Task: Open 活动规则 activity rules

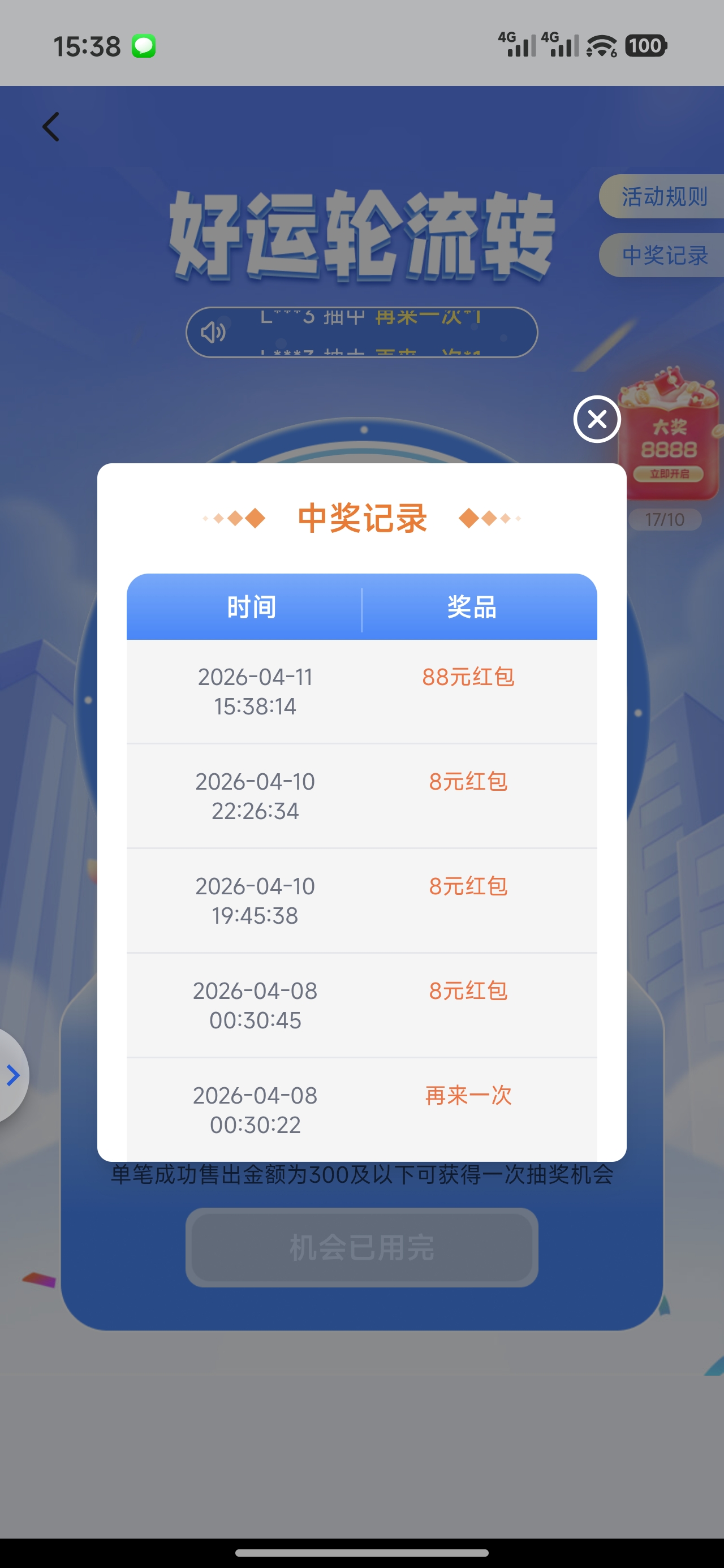Action: [663, 197]
